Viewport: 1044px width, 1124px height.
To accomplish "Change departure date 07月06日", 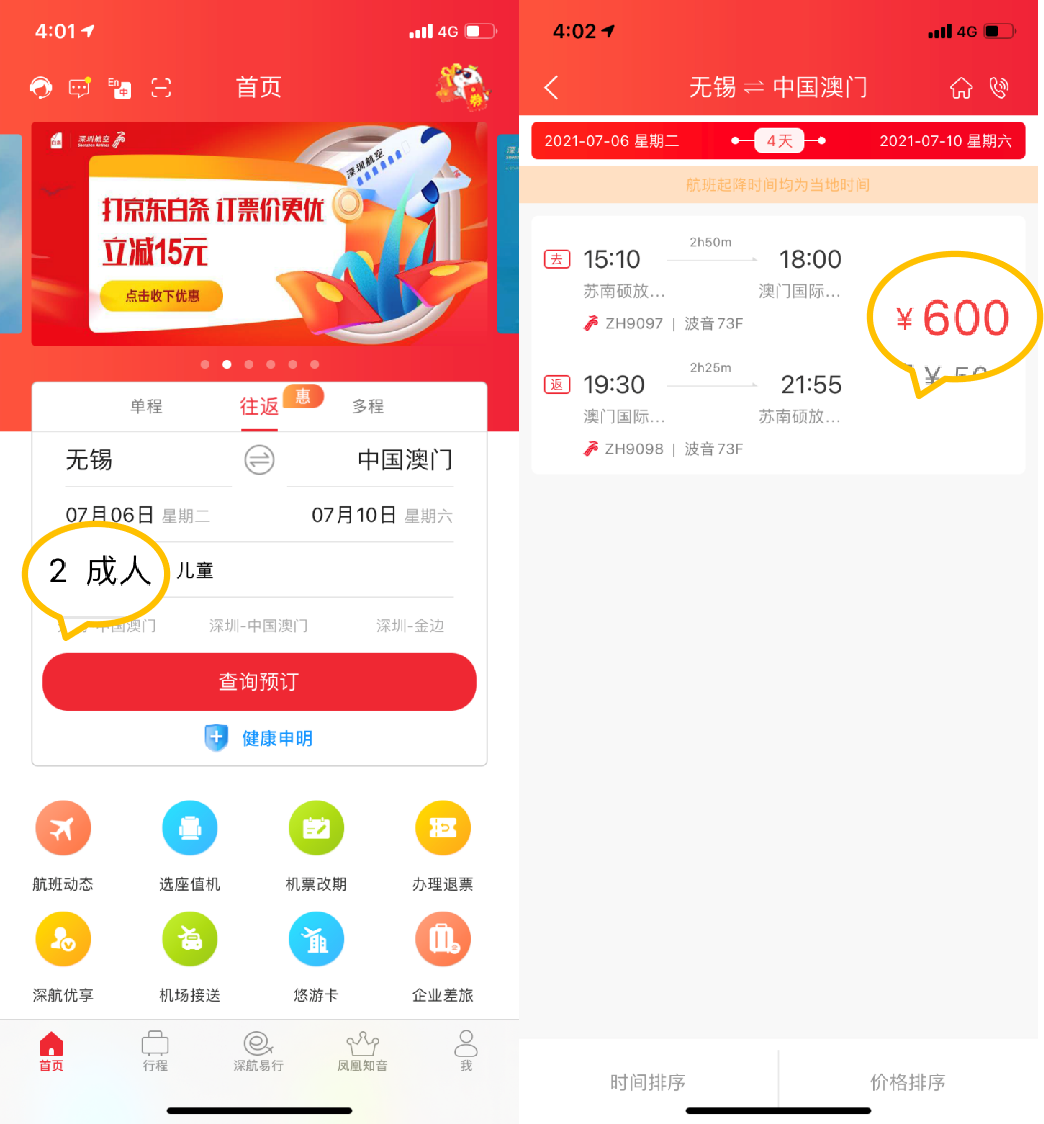I will click(110, 516).
